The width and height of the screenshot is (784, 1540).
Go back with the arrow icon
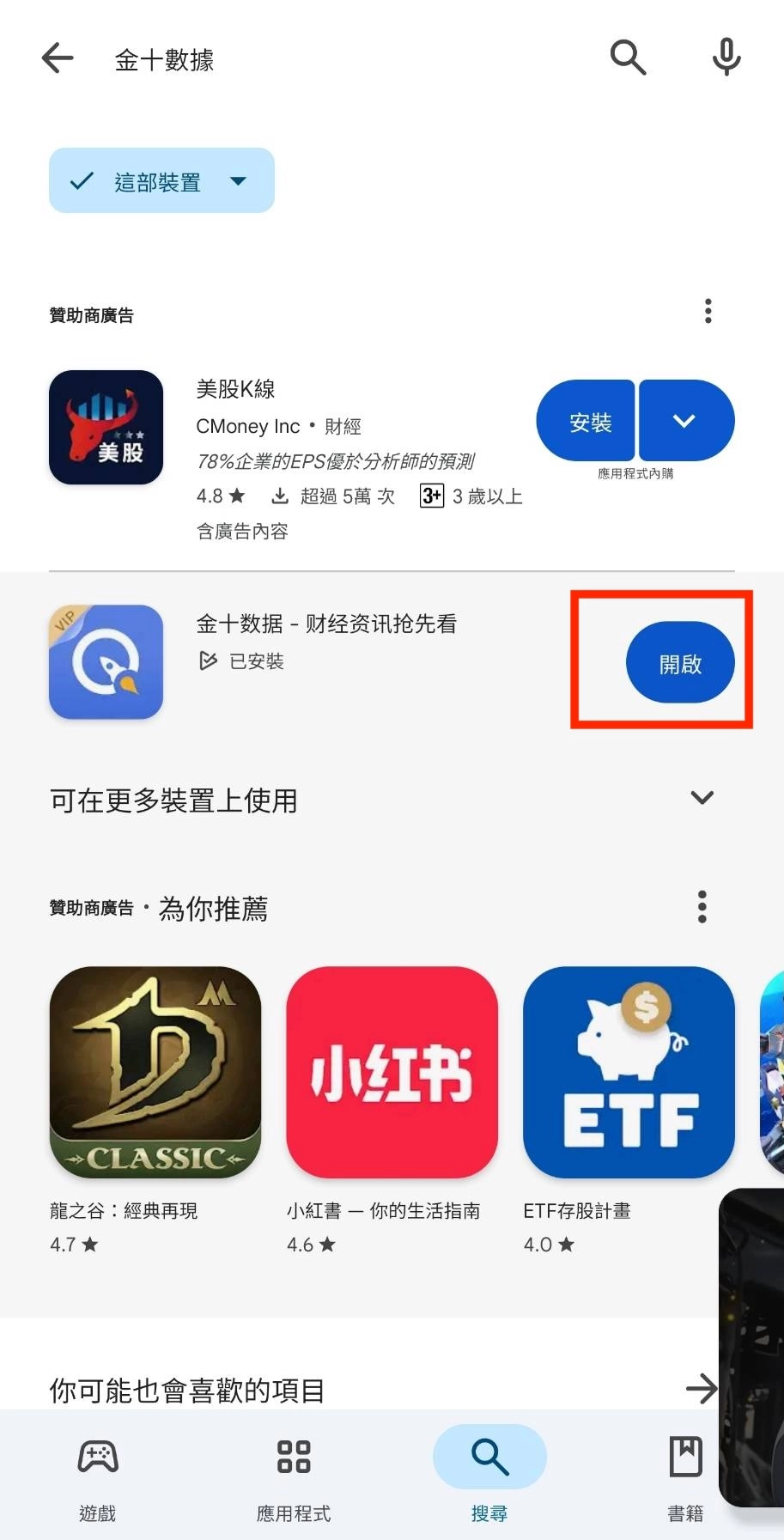58,58
